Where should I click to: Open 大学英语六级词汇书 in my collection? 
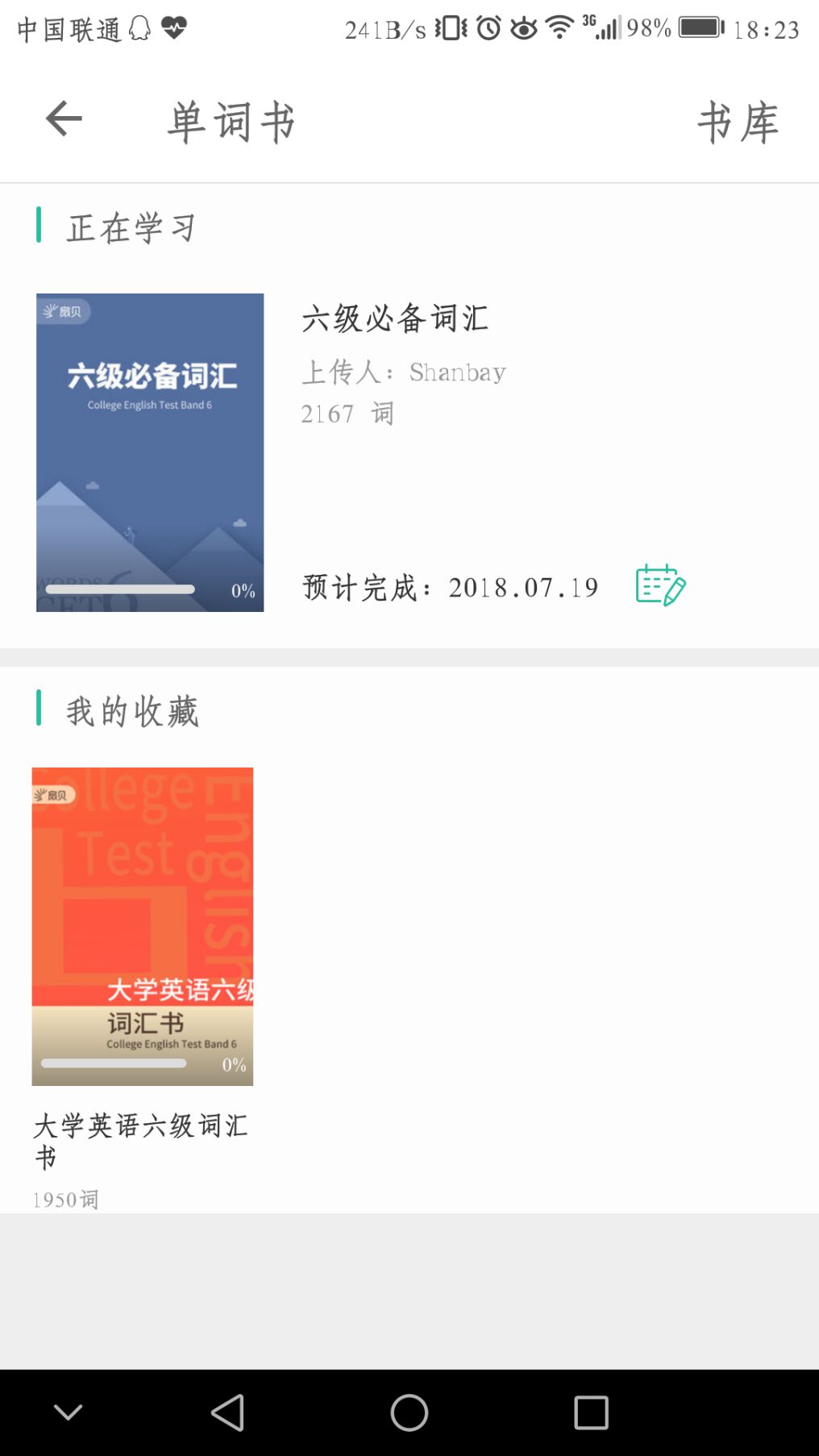click(x=143, y=926)
